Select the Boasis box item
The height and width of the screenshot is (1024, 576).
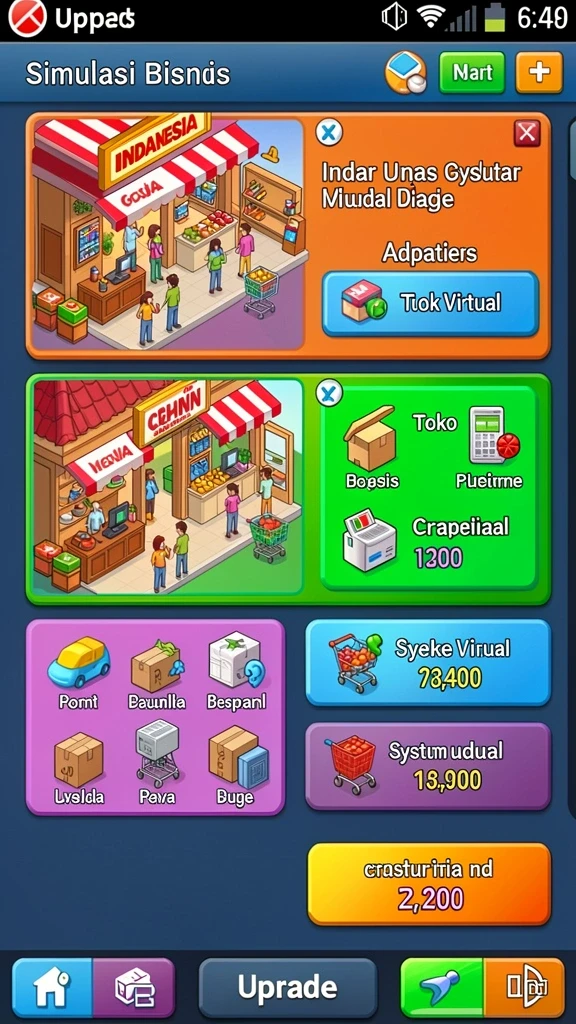click(x=372, y=449)
